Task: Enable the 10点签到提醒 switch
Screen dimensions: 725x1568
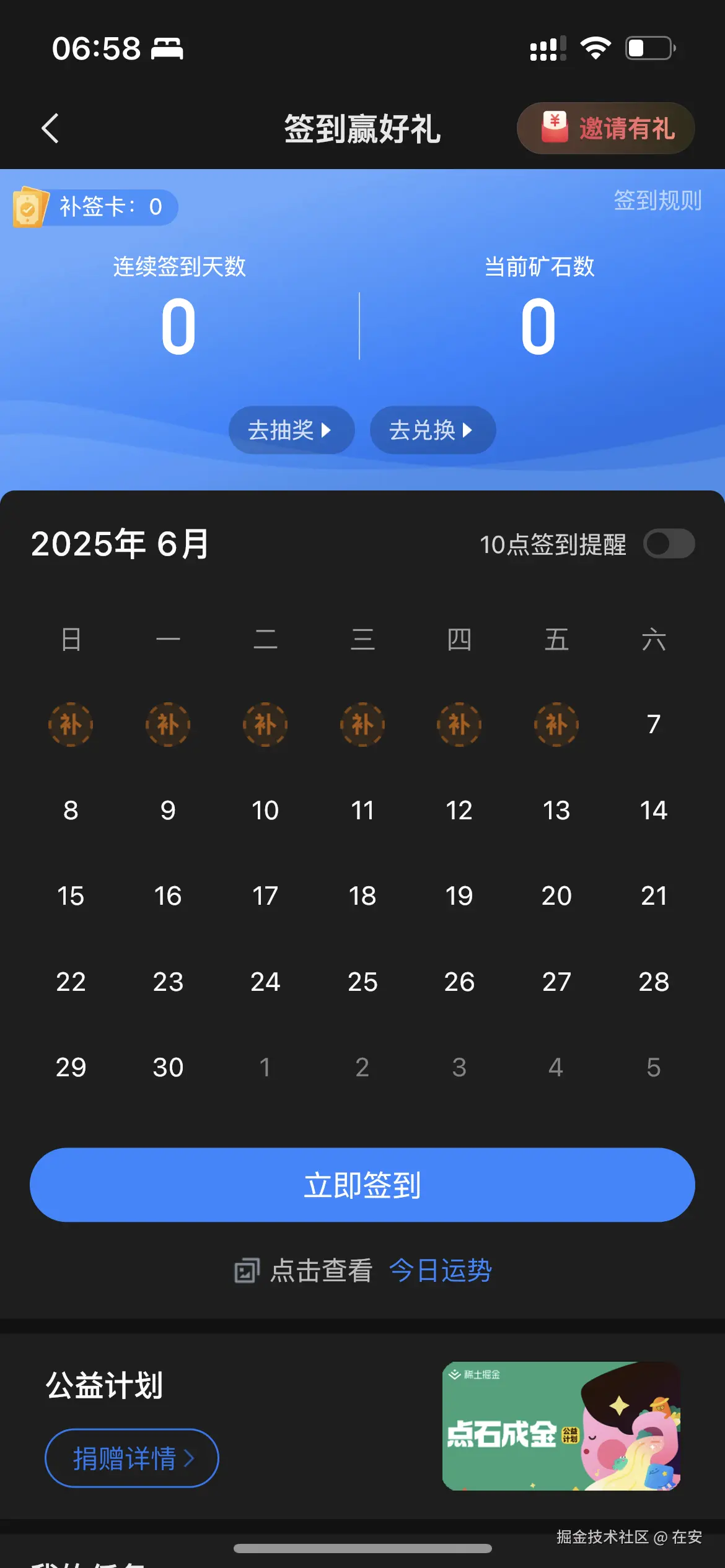Action: coord(669,543)
